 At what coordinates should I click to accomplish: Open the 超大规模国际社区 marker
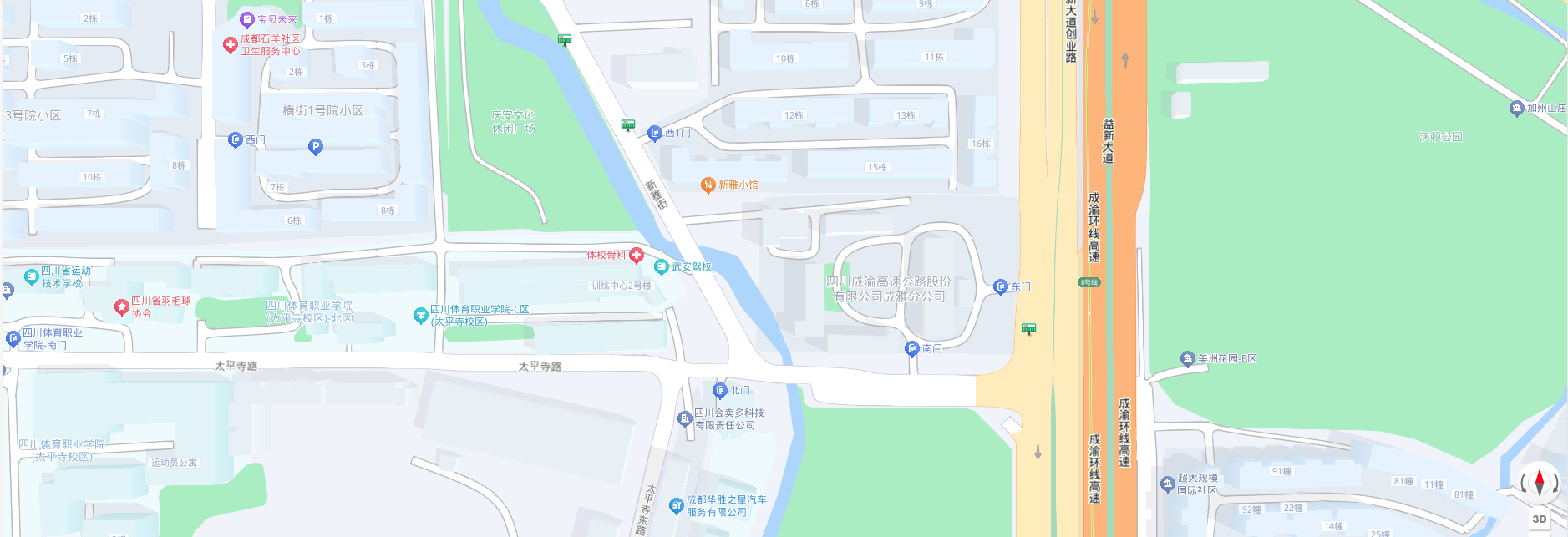[x=1168, y=484]
